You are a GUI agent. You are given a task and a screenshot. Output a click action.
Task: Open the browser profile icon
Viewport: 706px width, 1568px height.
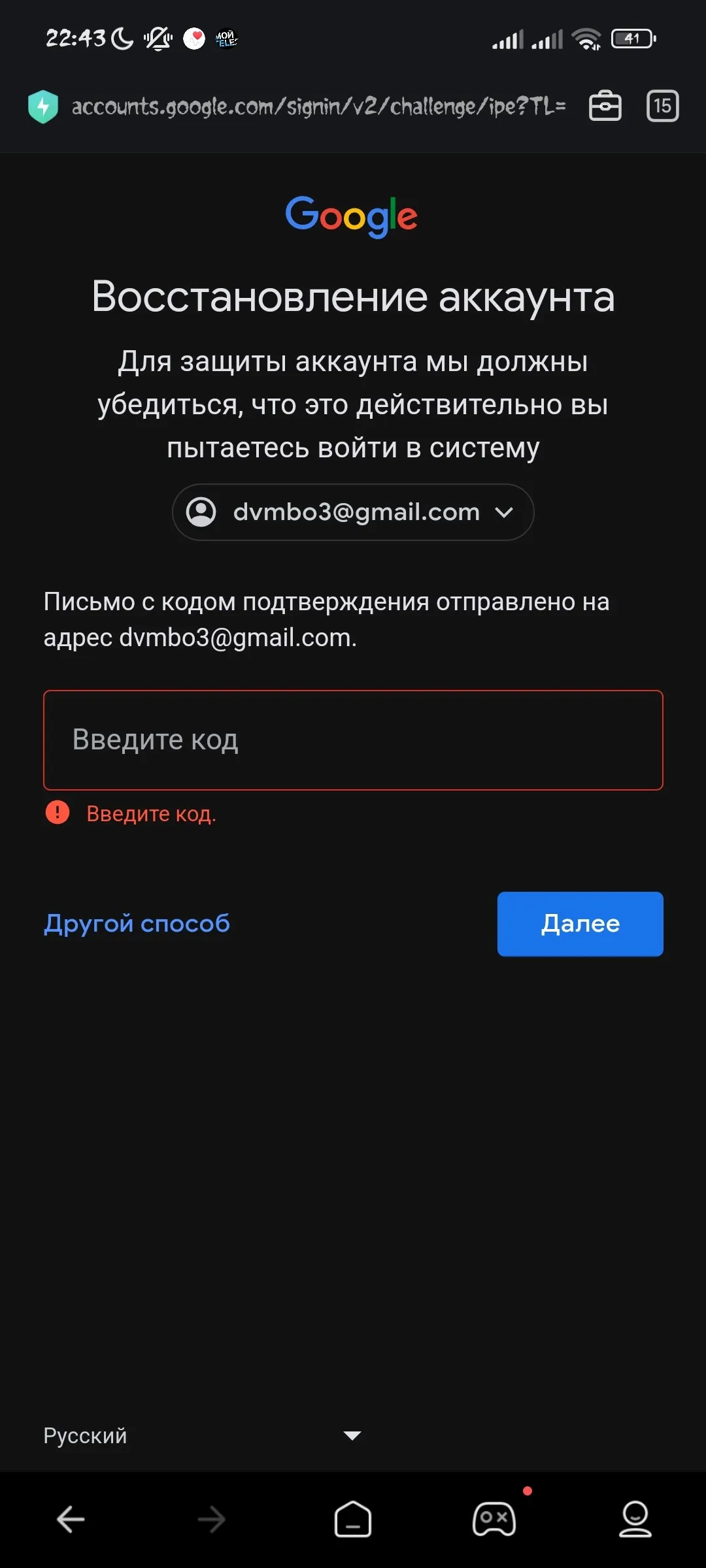click(635, 1520)
